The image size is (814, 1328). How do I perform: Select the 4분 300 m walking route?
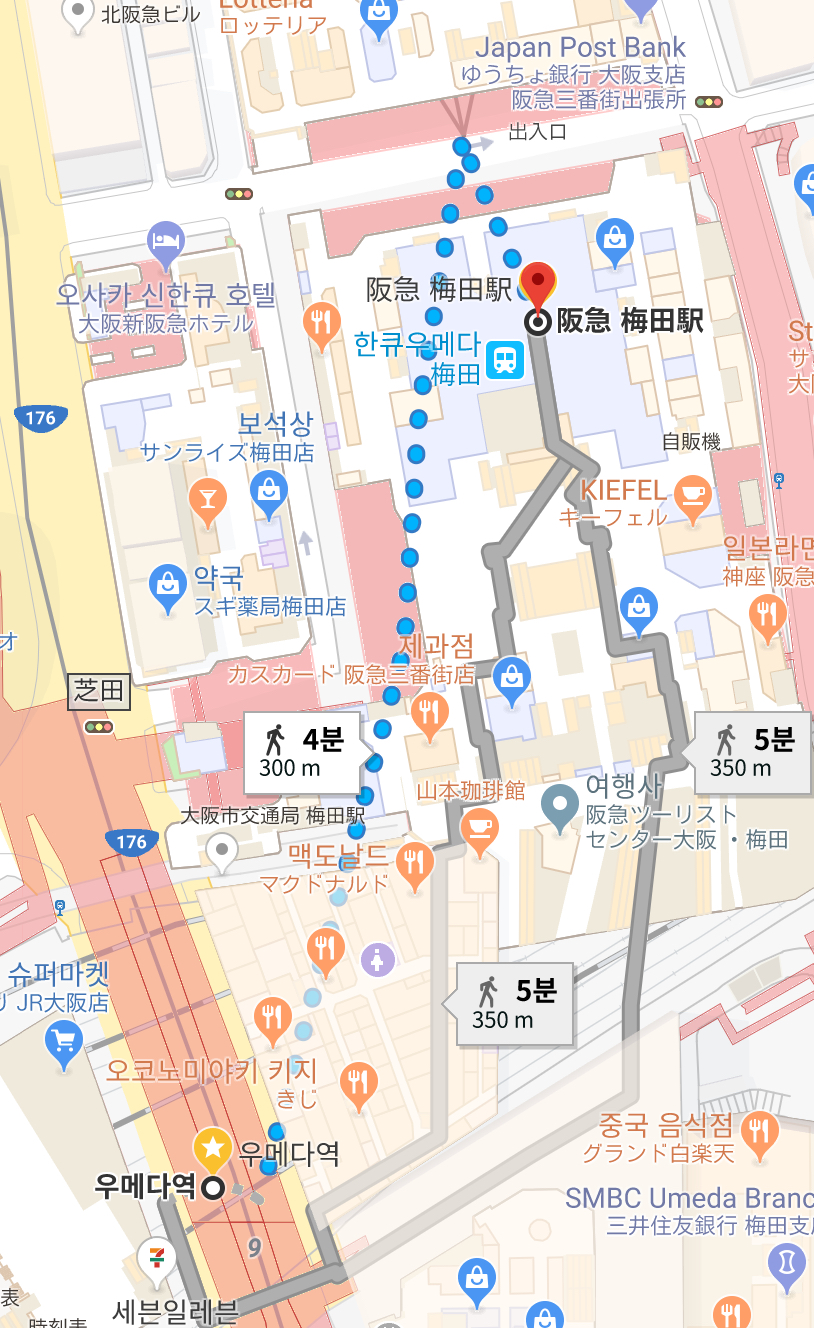click(302, 754)
